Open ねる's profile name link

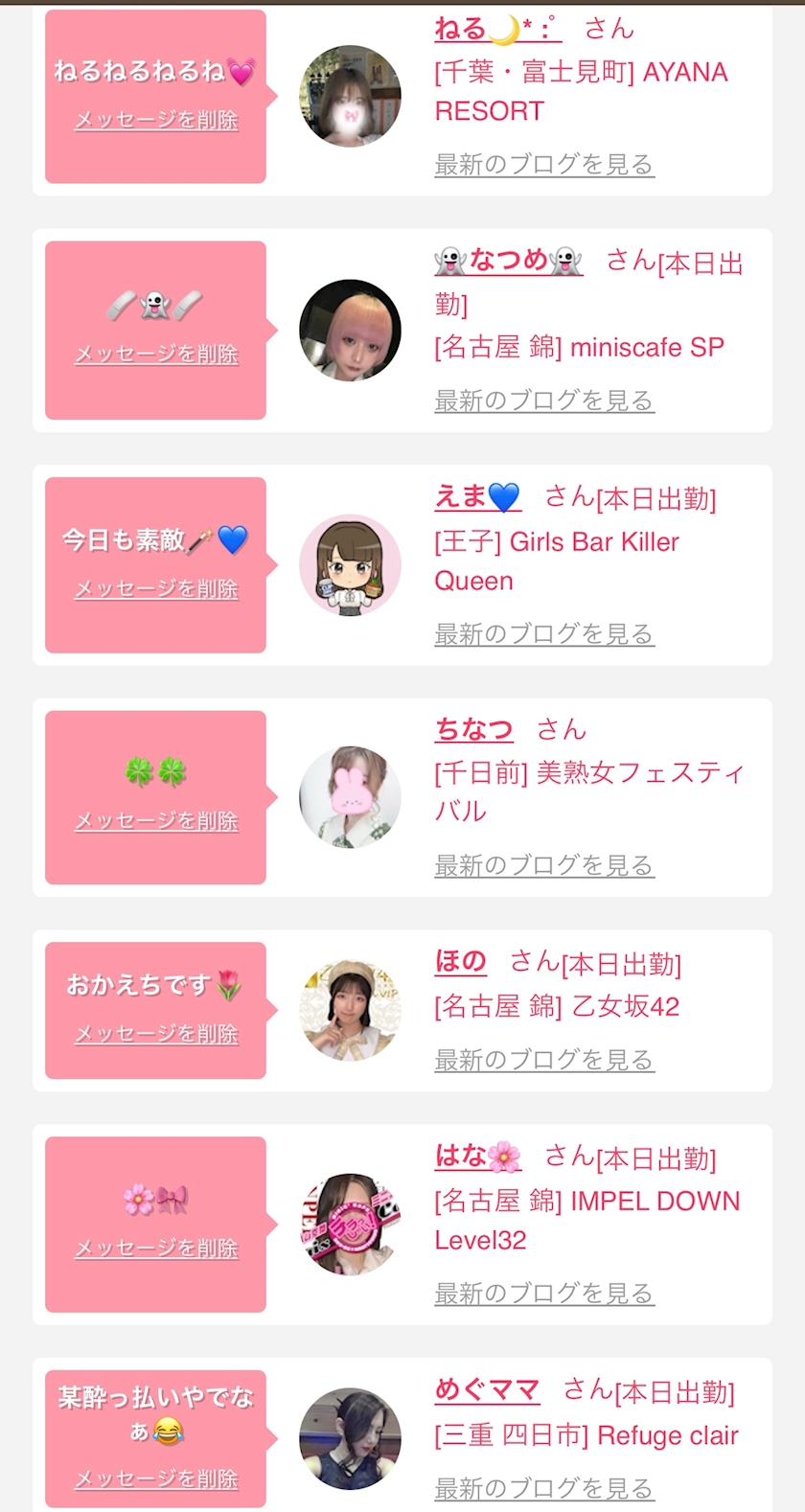497,29
